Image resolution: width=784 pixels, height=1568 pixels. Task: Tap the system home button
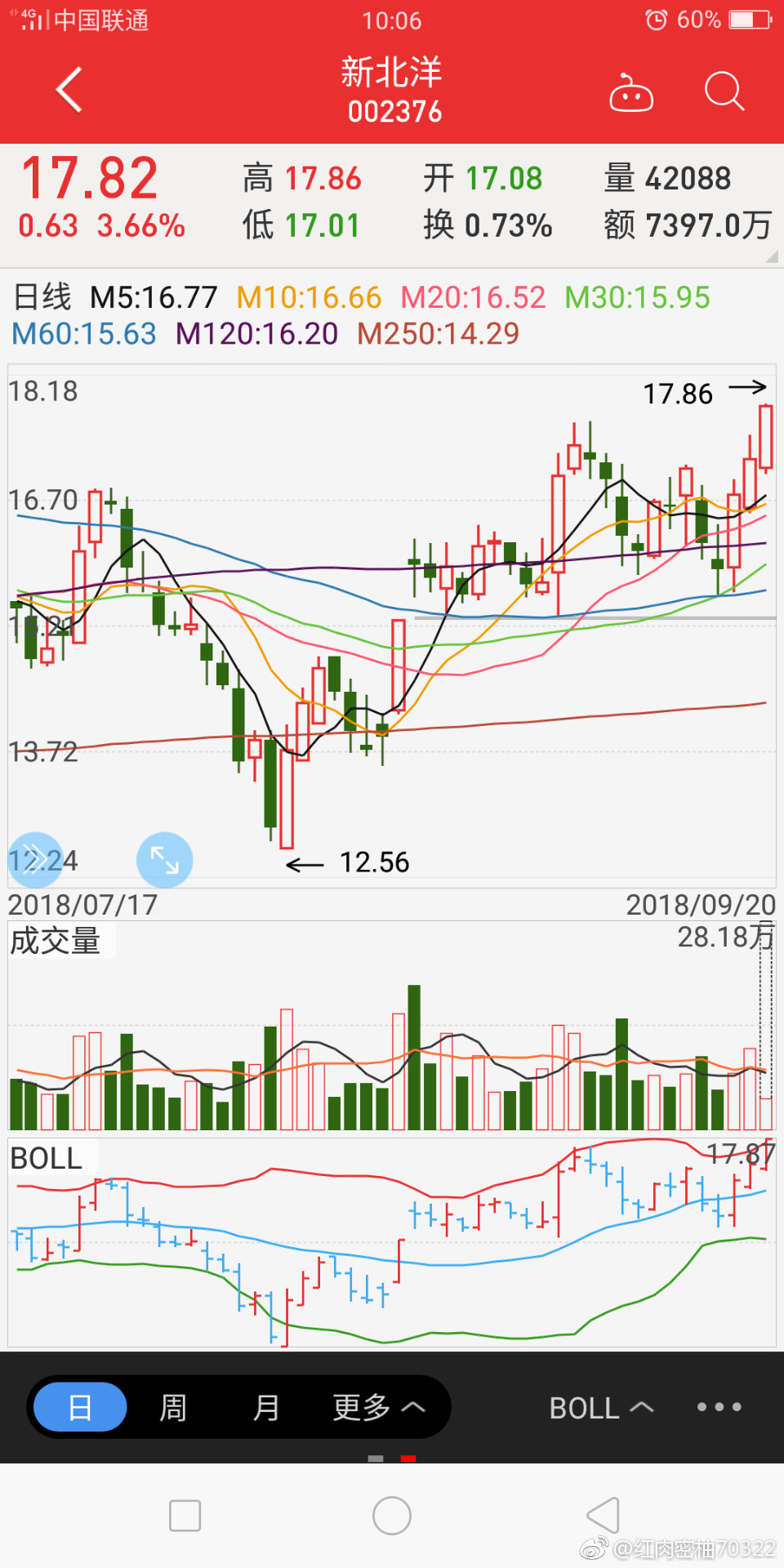[392, 1517]
